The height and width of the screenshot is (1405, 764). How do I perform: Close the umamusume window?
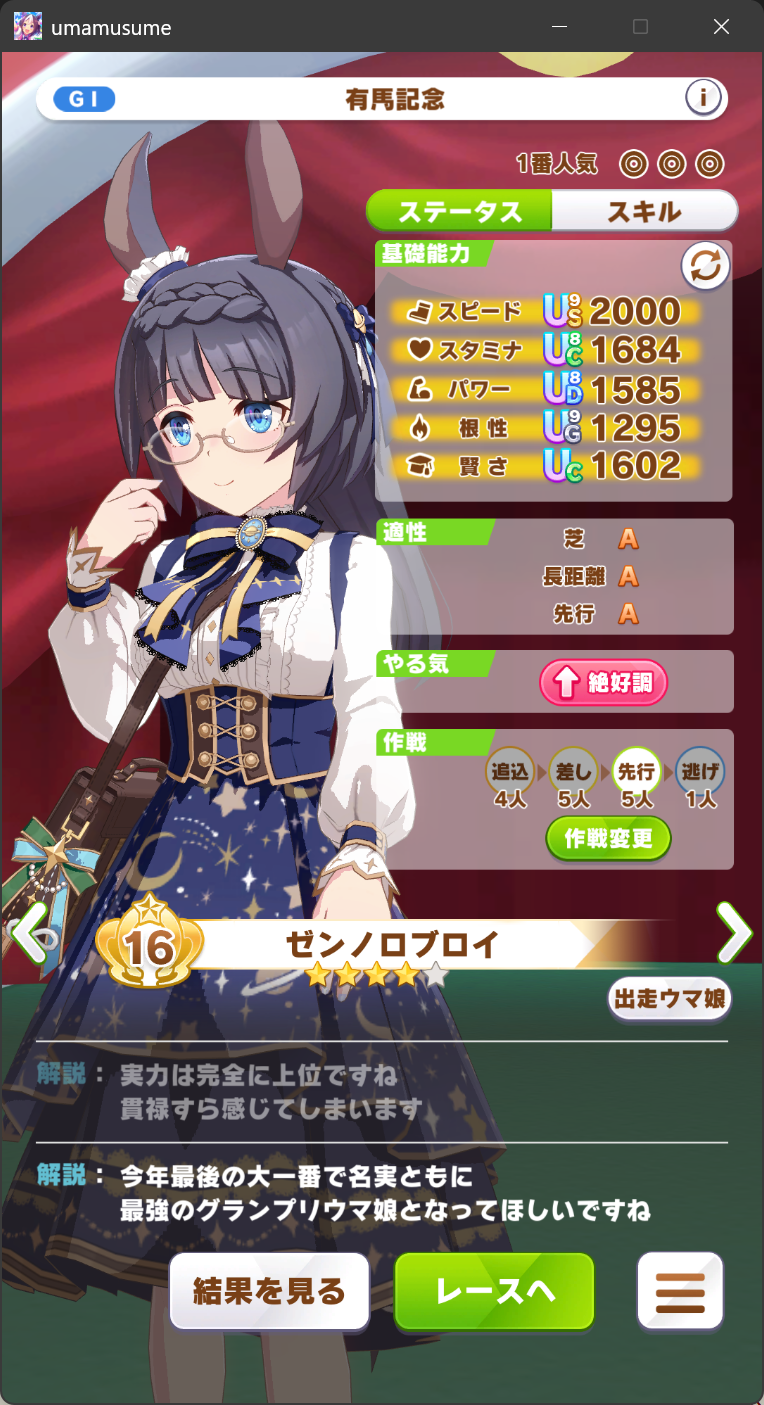pos(721,27)
